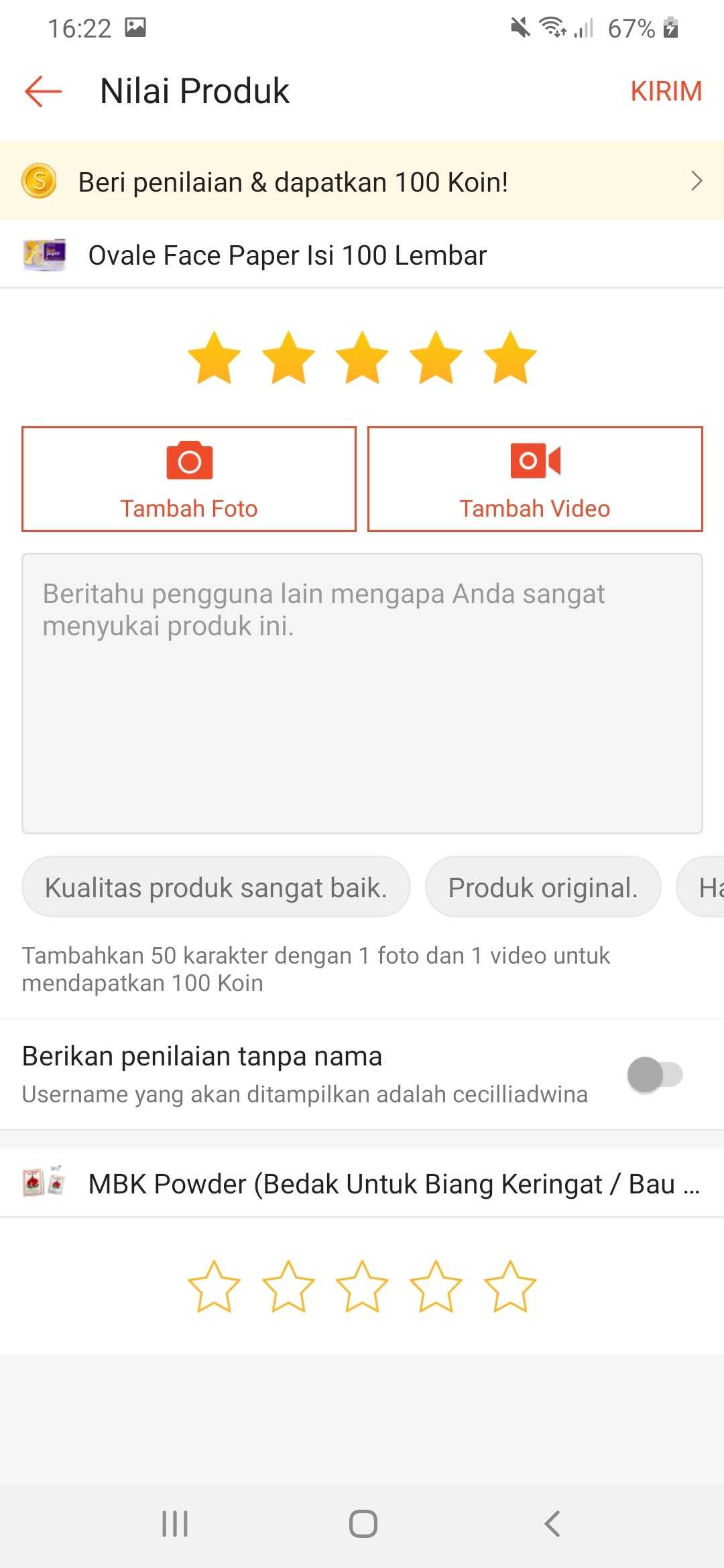The image size is (724, 1568).
Task: Give MBK Powder four stars
Action: pos(436,1287)
